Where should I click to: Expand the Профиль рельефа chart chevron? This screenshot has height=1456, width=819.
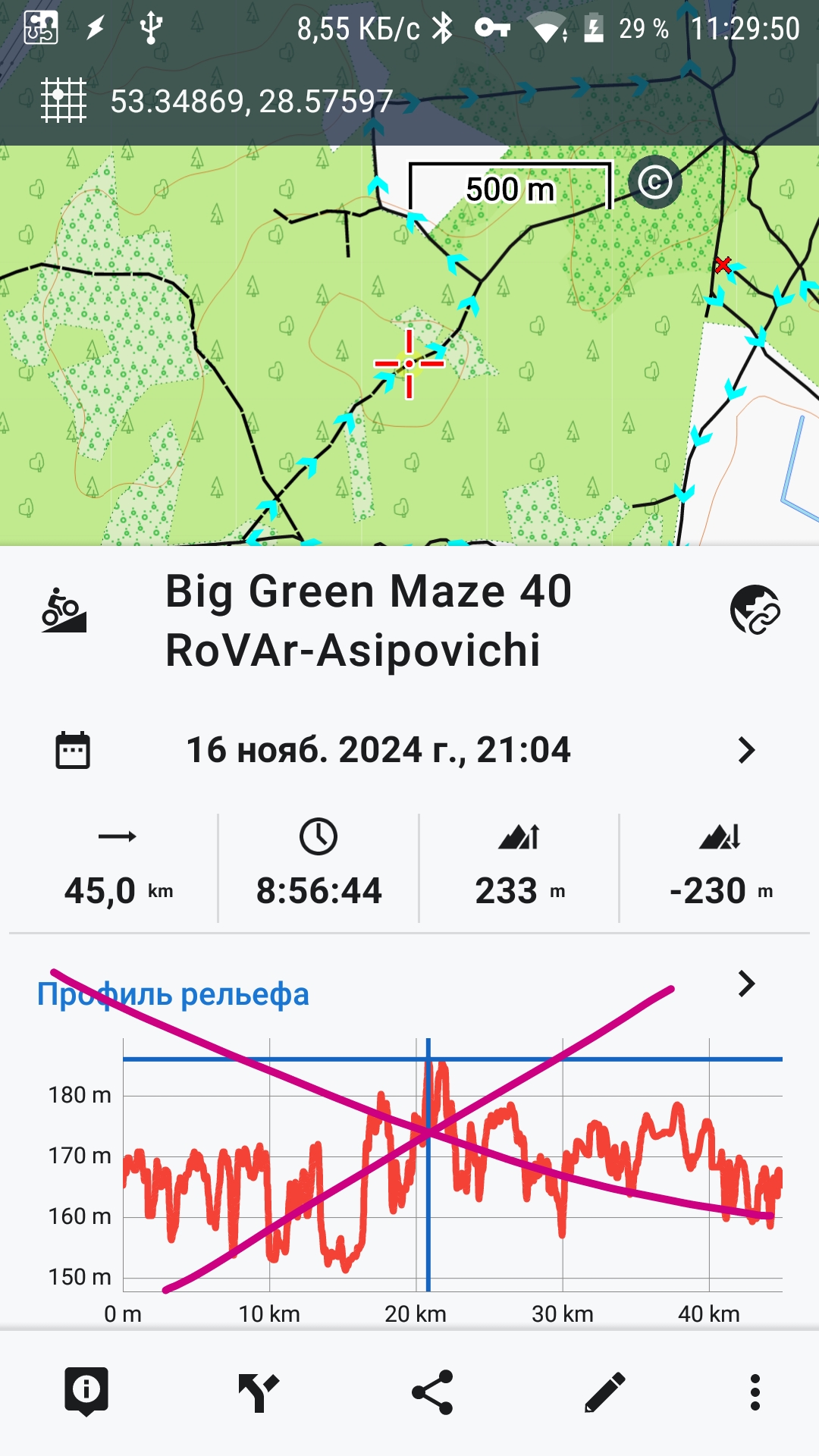(x=747, y=984)
